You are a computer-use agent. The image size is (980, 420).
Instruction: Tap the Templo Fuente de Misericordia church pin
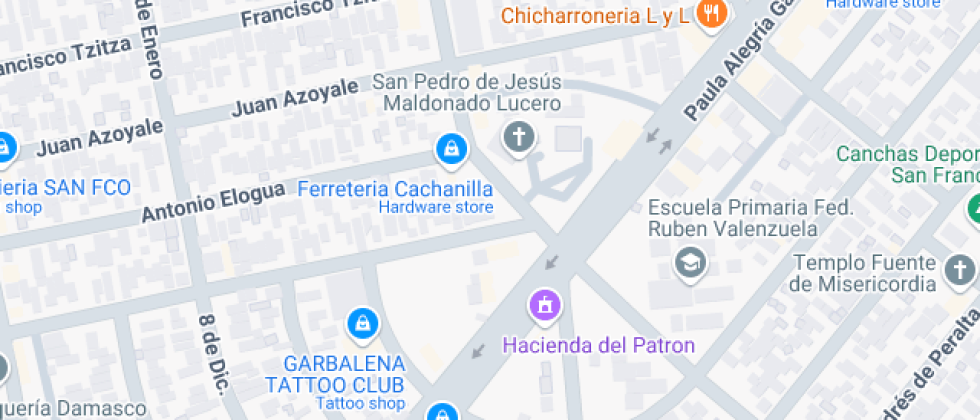958,268
